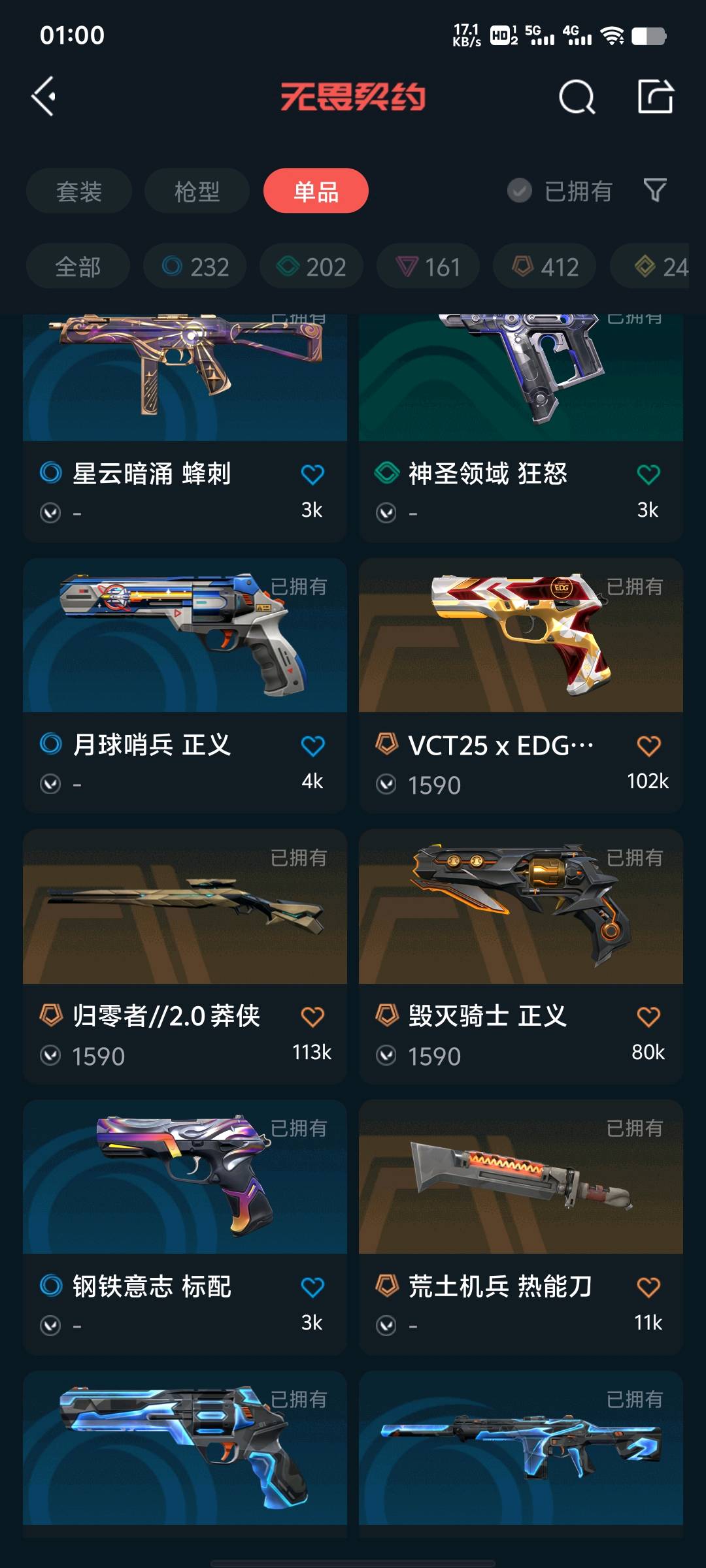Screen dimensions: 706x1568
Task: Filter by the 412 tier chip
Action: 545,267
